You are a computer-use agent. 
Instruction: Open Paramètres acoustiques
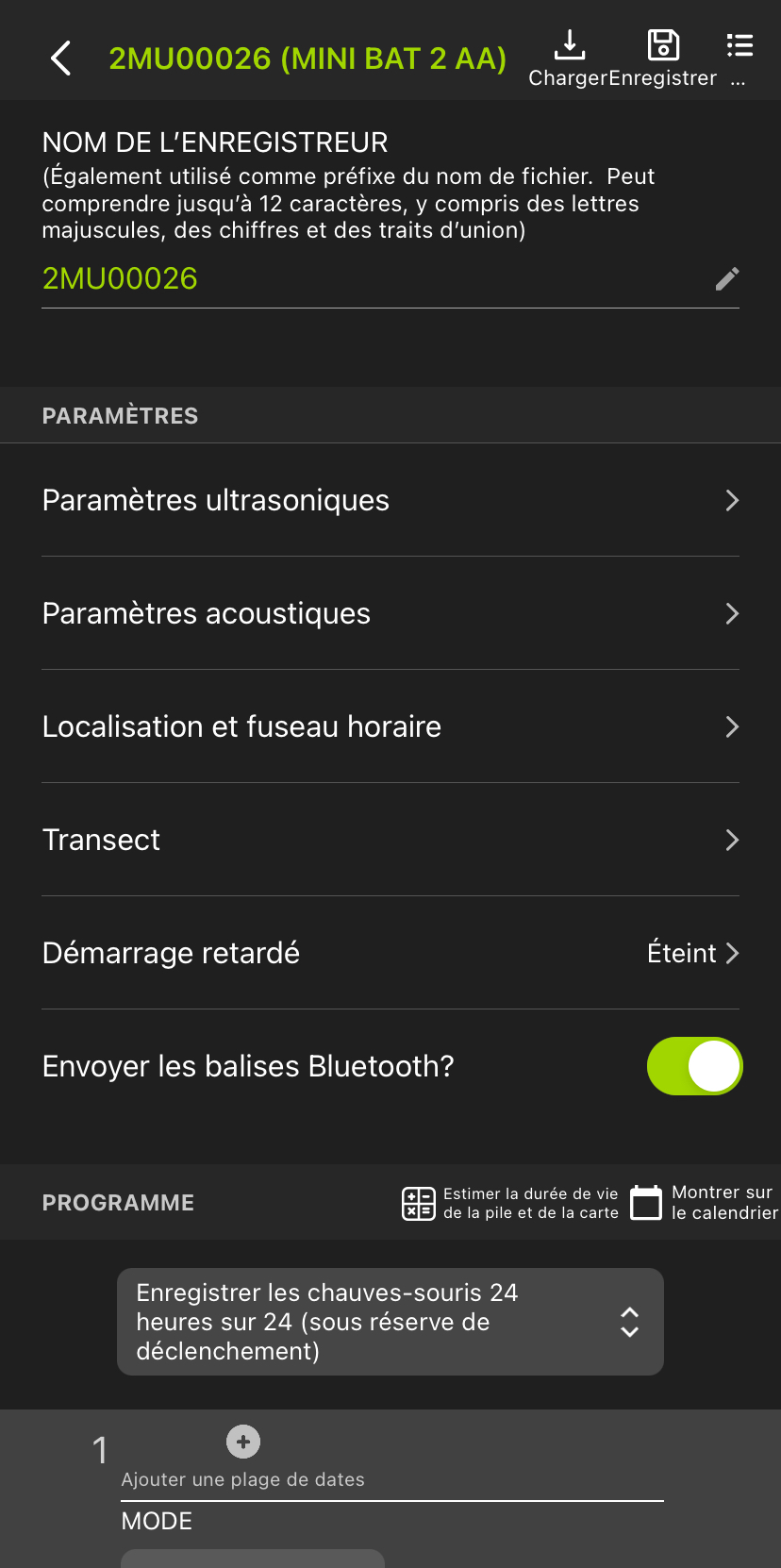[x=390, y=613]
